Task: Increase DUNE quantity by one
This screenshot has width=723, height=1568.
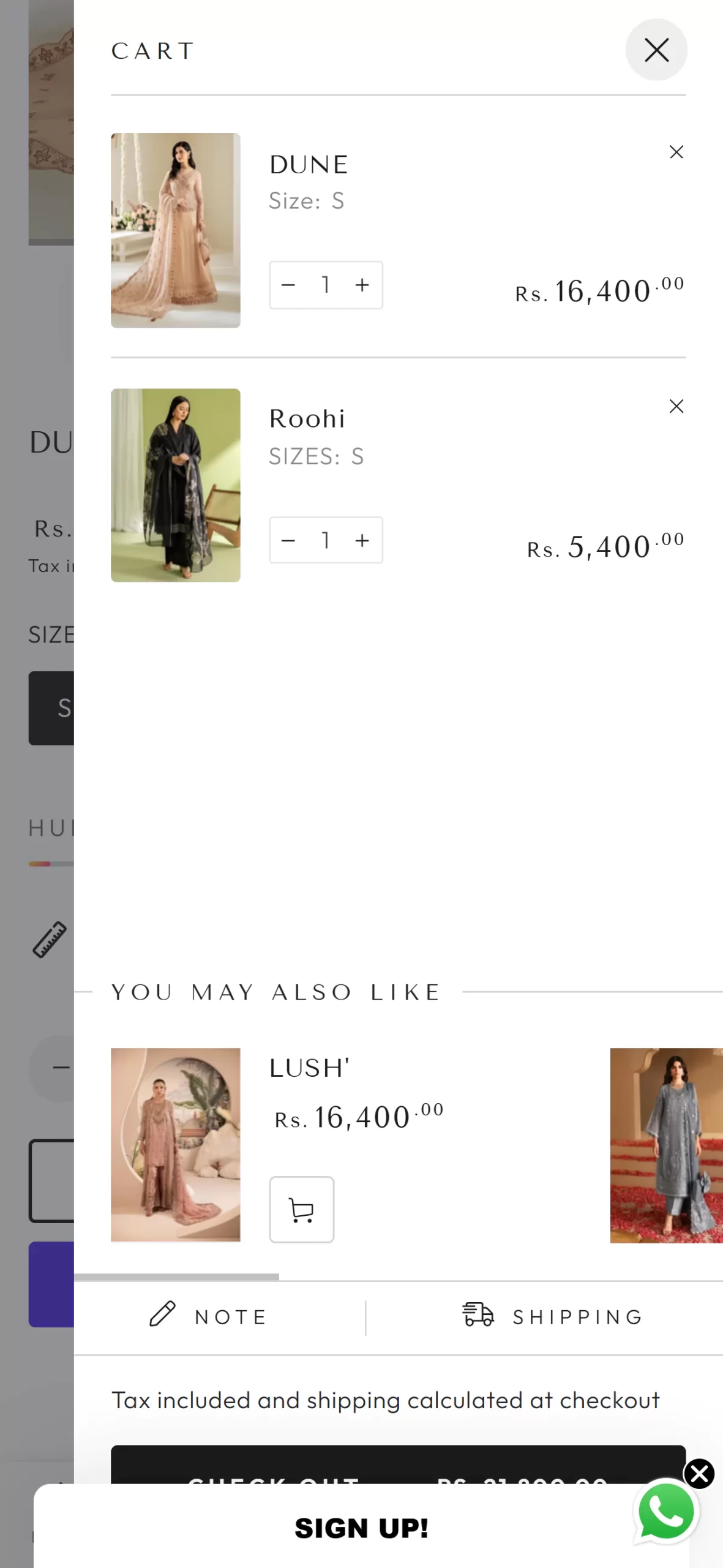Action: (x=362, y=285)
